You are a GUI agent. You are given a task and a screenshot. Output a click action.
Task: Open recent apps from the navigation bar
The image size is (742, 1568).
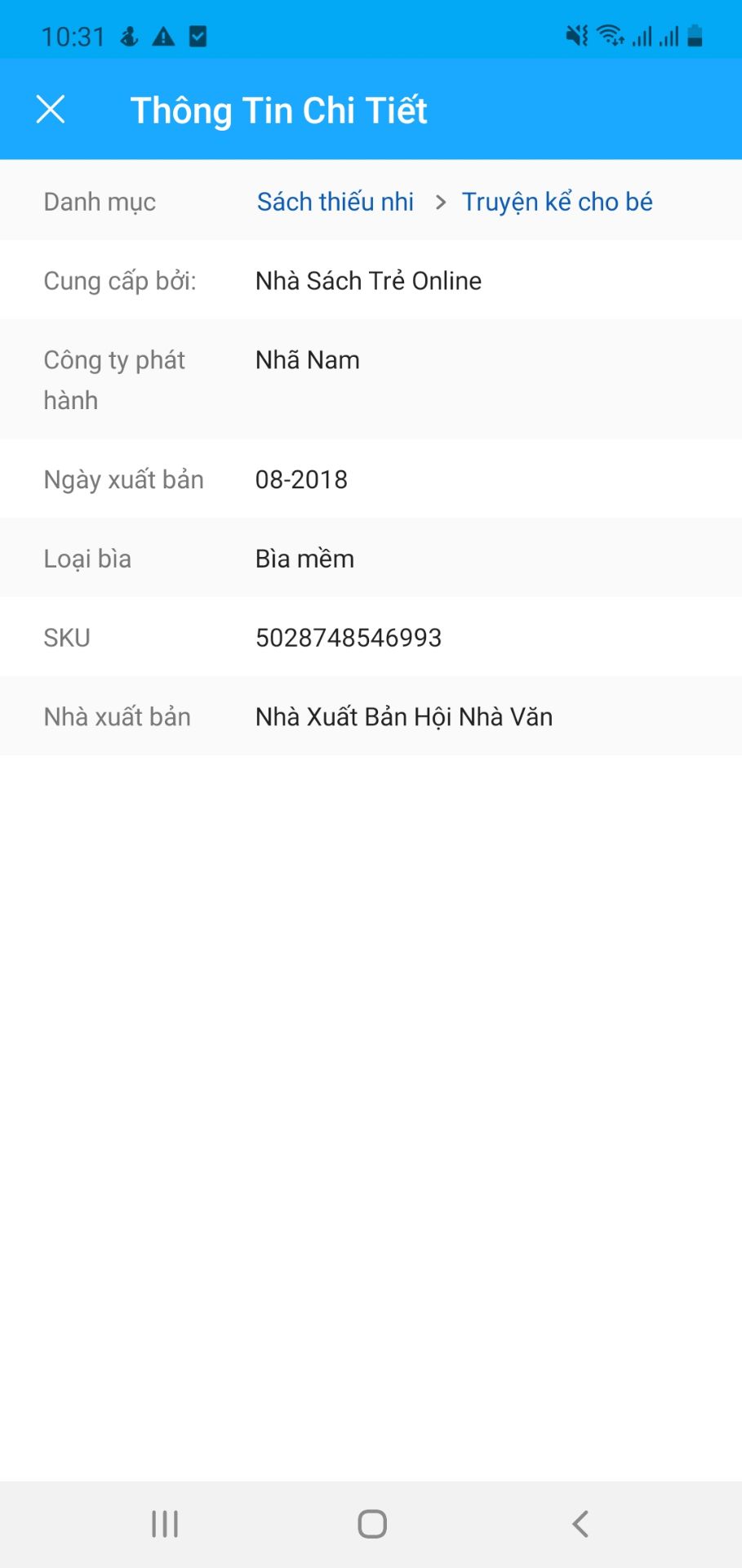[x=164, y=1522]
